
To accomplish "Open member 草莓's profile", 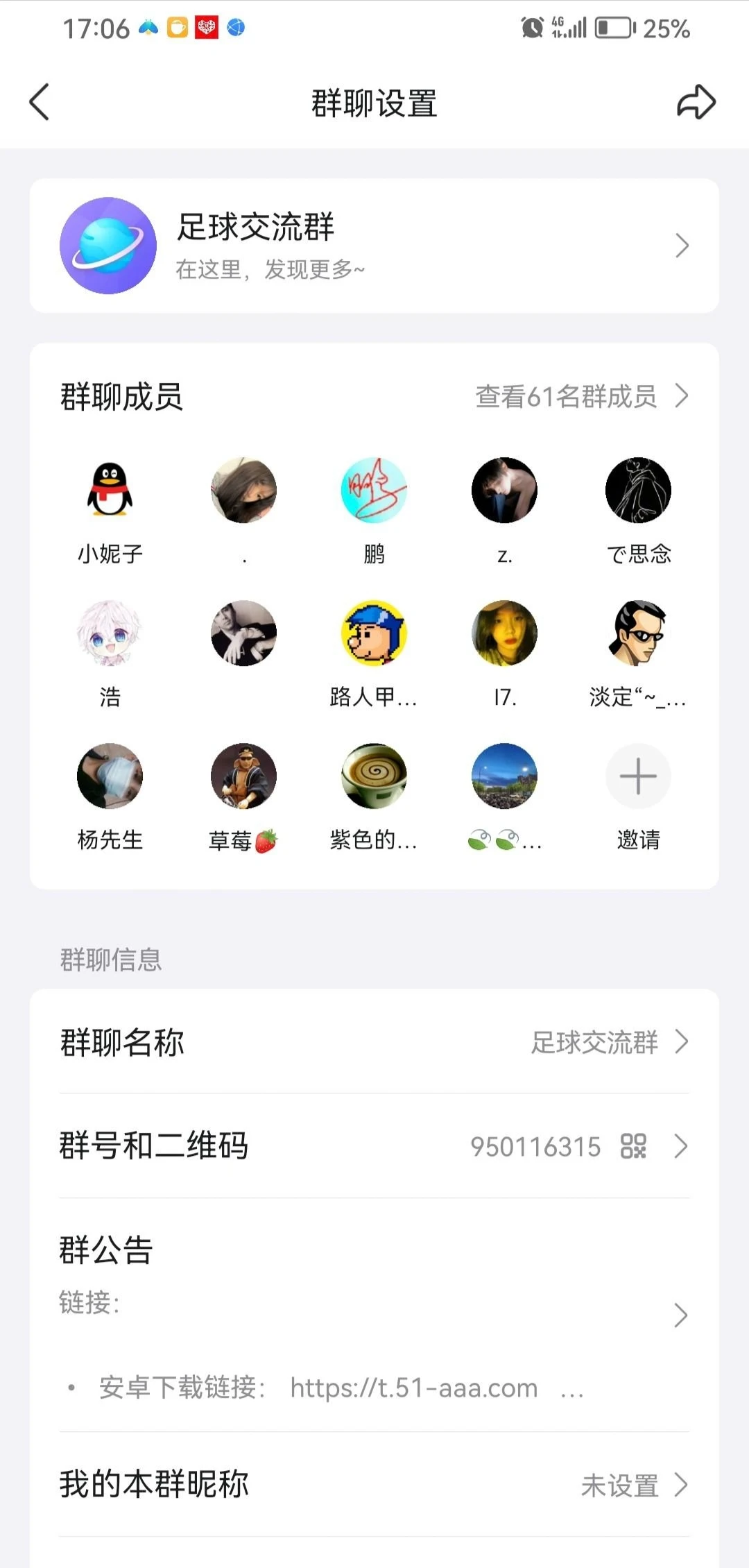I will click(x=243, y=776).
